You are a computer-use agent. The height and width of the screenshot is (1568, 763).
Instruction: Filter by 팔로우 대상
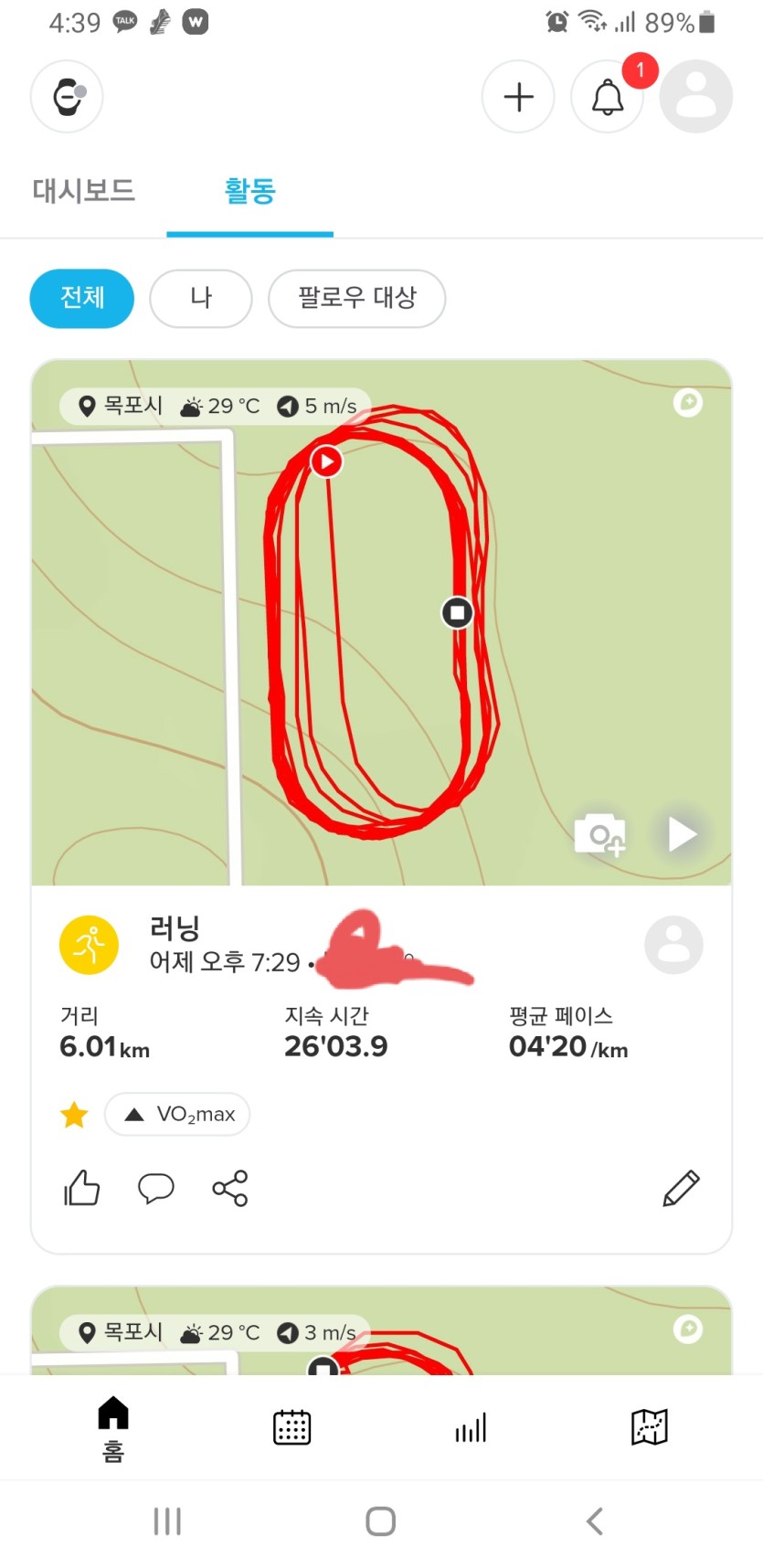tap(356, 298)
